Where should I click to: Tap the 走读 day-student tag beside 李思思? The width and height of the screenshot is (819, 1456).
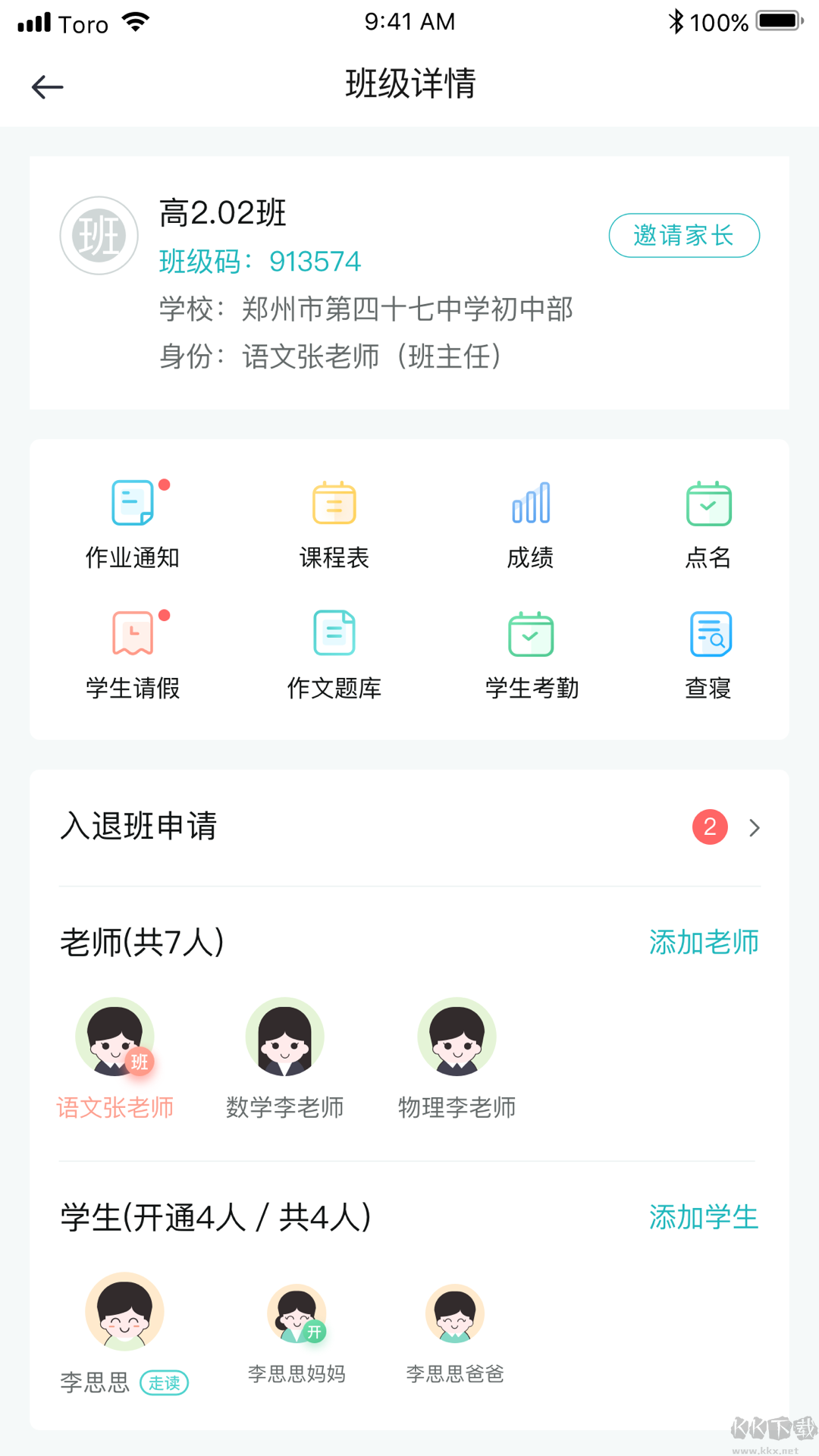[165, 1383]
